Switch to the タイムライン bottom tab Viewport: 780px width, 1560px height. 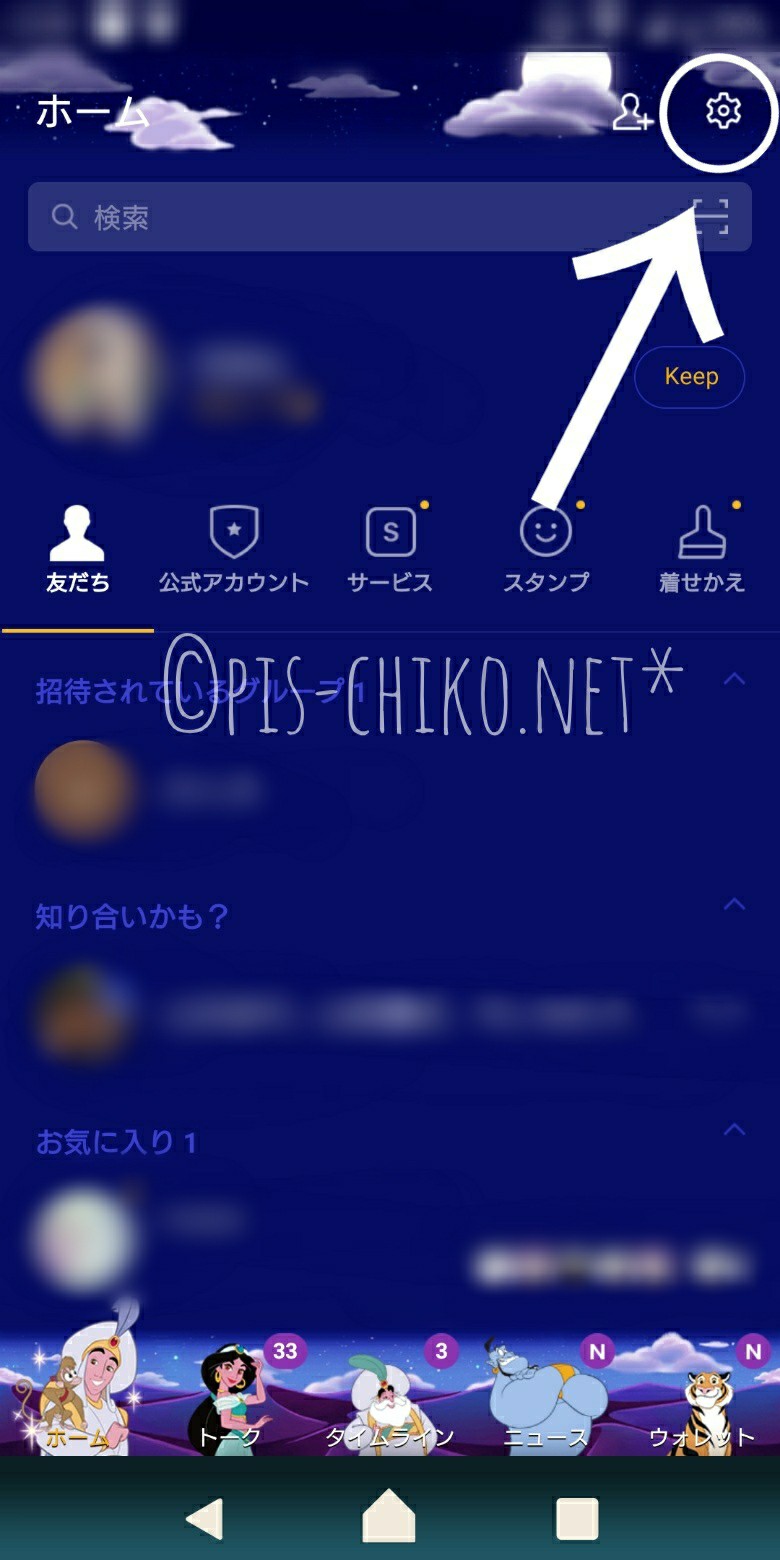coord(390,1400)
